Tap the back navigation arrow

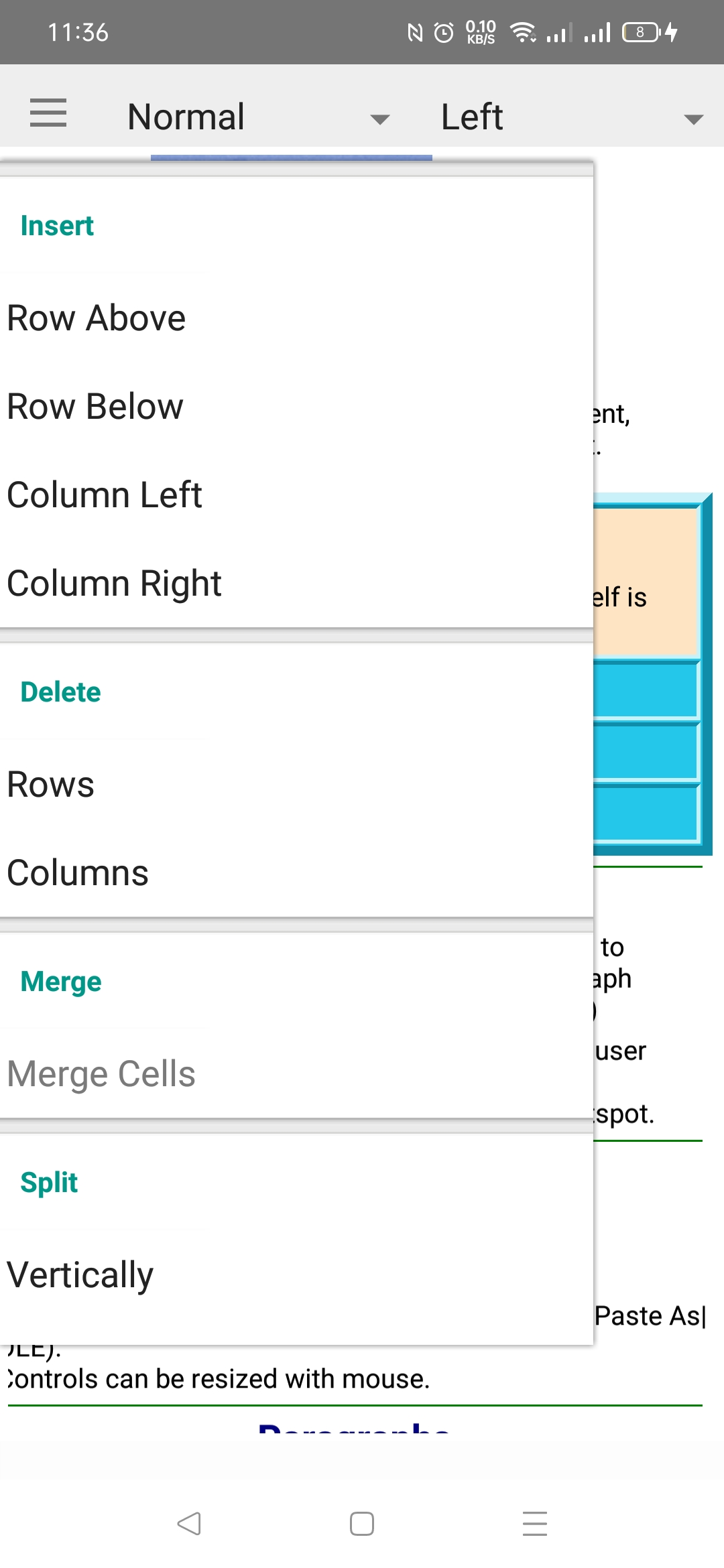tap(190, 1524)
